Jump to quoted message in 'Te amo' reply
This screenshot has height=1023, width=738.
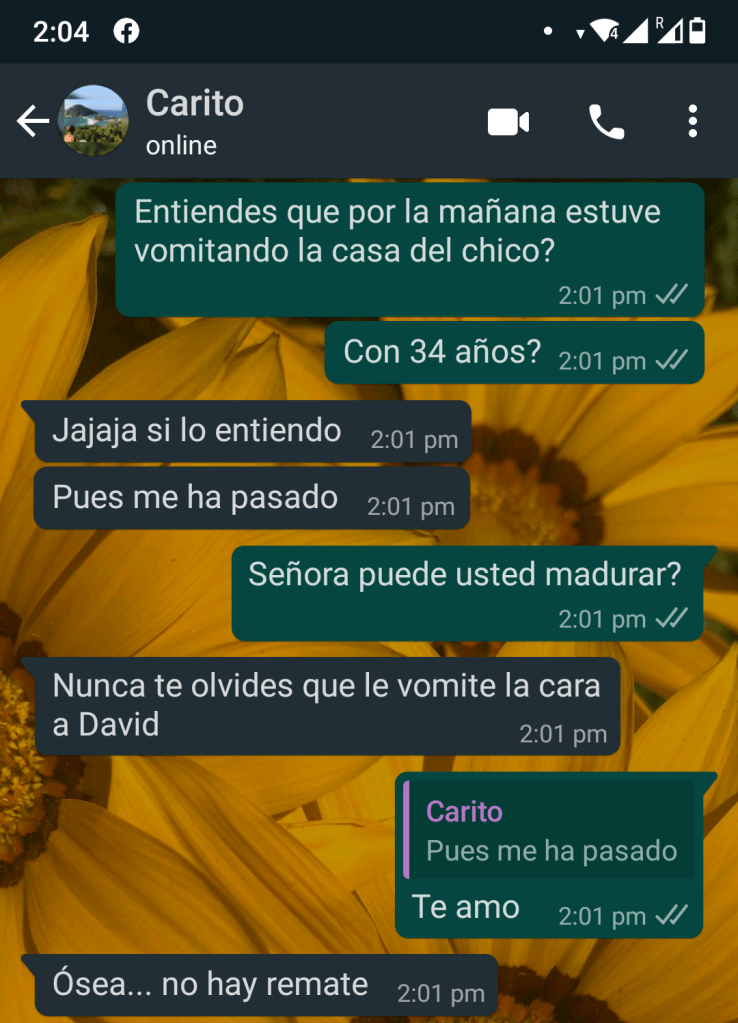550,831
